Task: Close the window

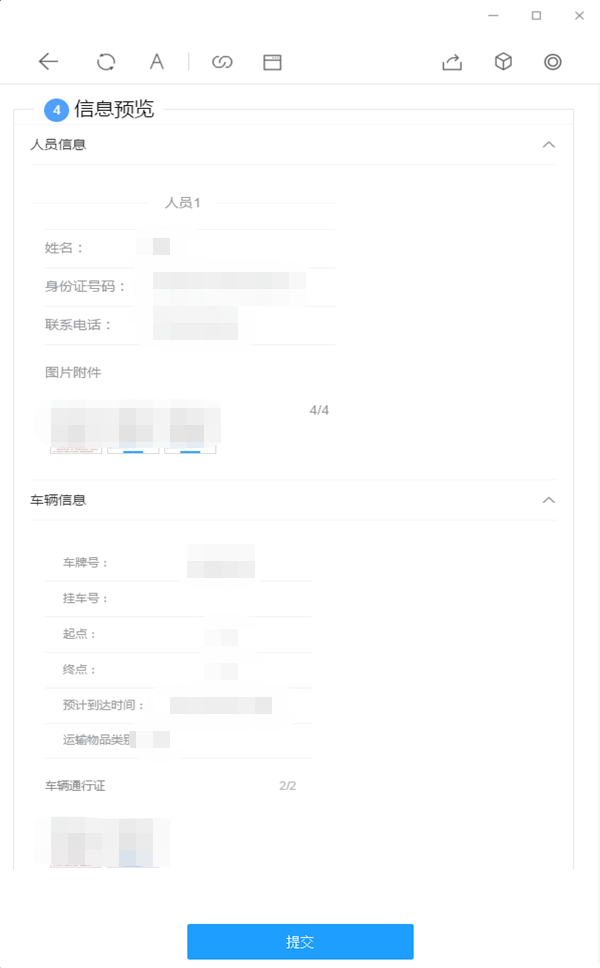Action: point(579,15)
